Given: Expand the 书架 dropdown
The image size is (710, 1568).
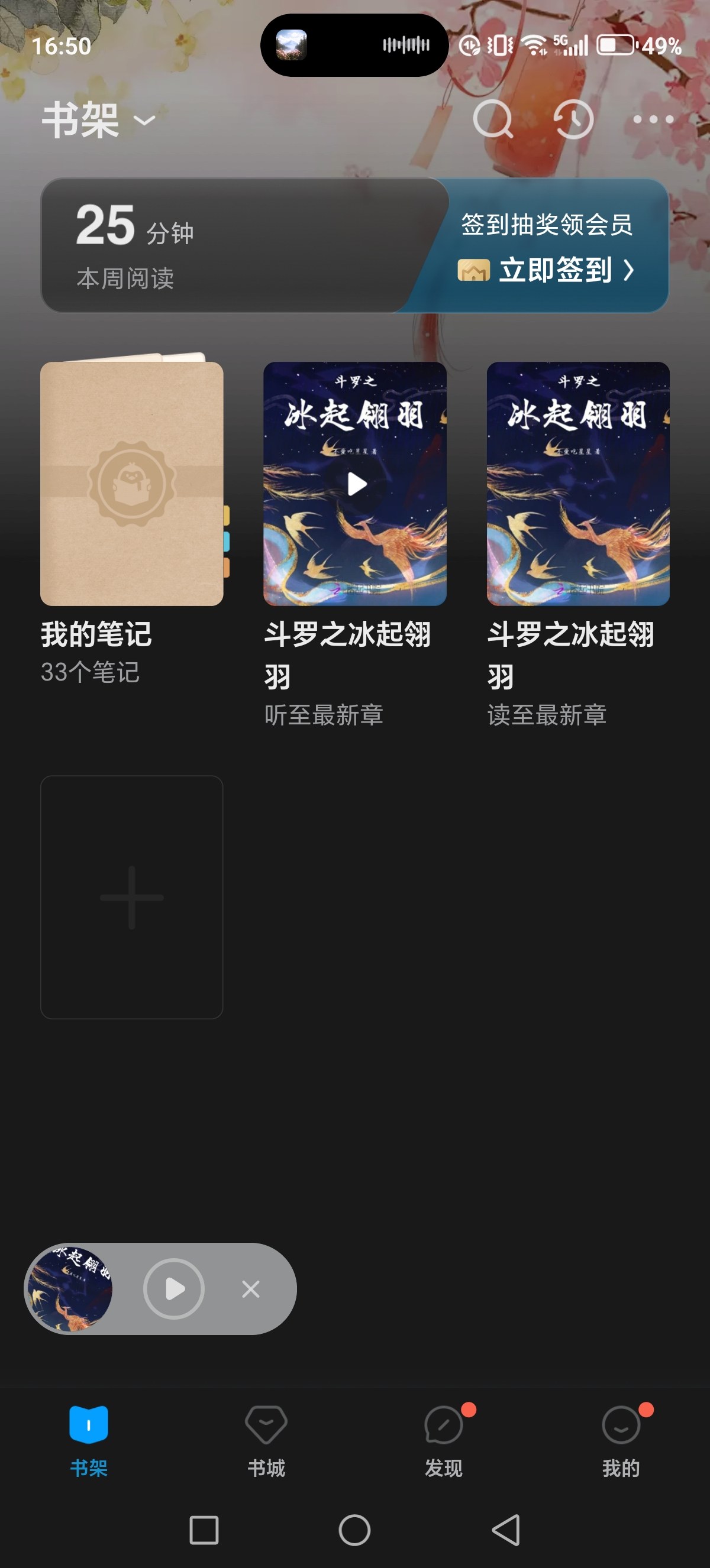Looking at the screenshot, I should click(x=99, y=120).
